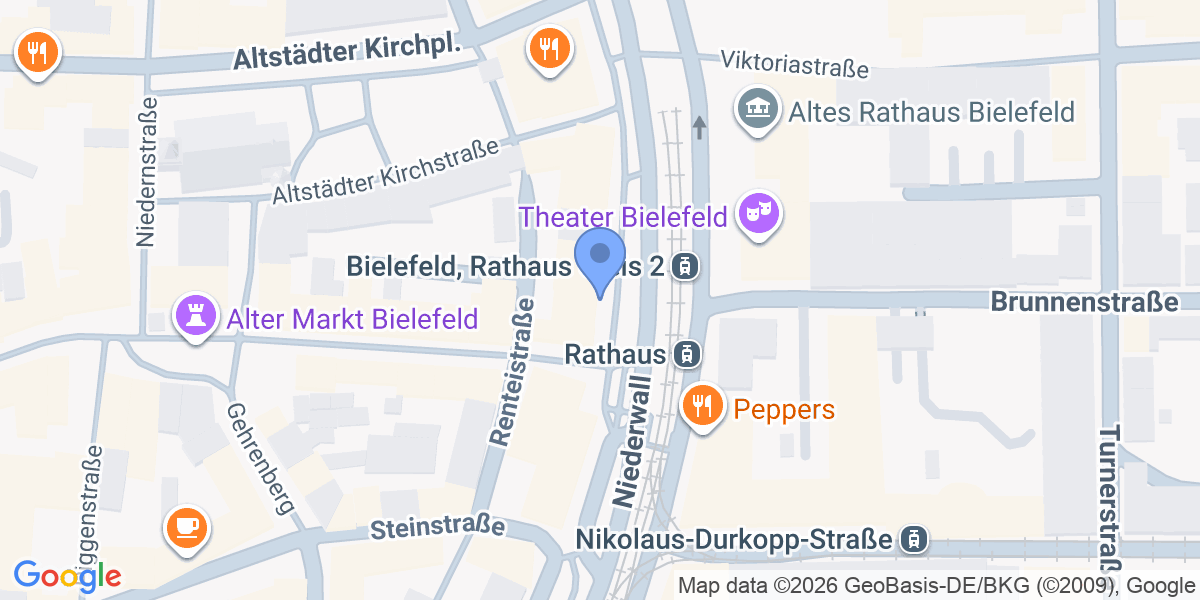Open the Alter Markt Bielefeld marker

point(195,316)
